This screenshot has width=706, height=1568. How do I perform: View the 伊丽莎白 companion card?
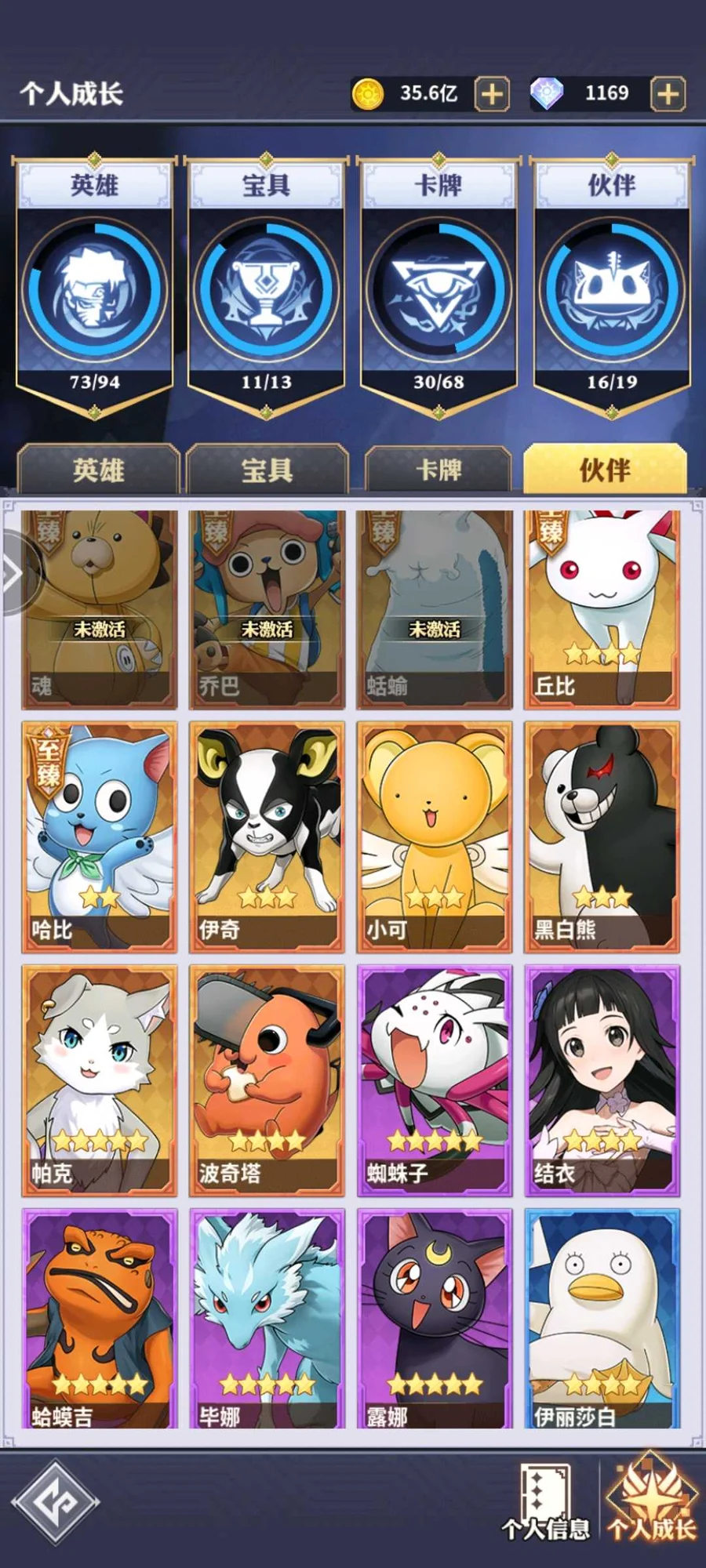[x=602, y=1319]
